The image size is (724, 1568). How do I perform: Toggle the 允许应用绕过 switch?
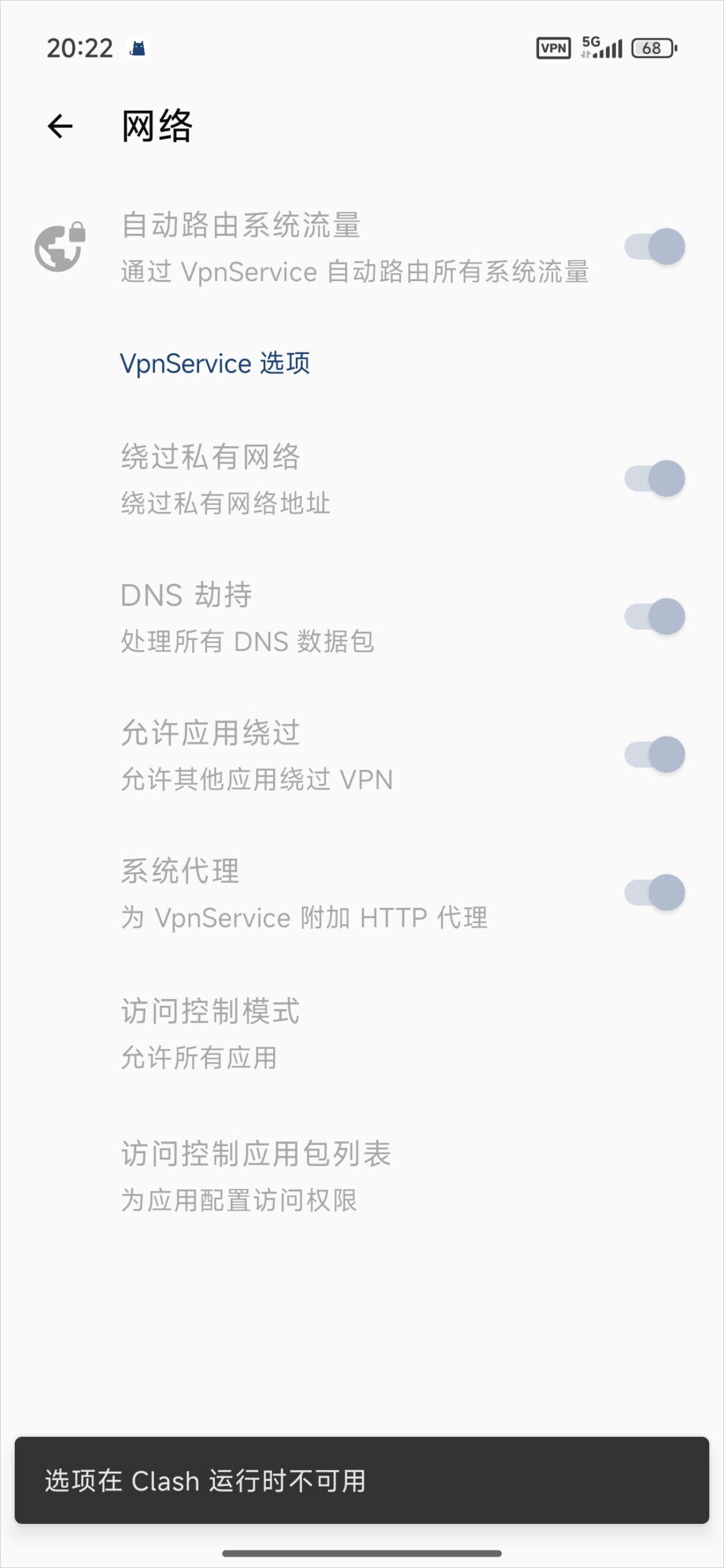(x=654, y=755)
